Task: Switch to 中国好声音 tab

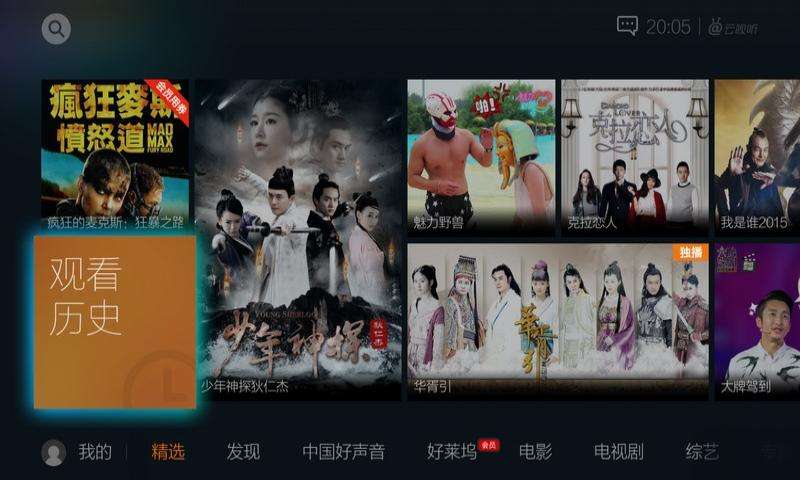Action: pyautogui.click(x=343, y=452)
